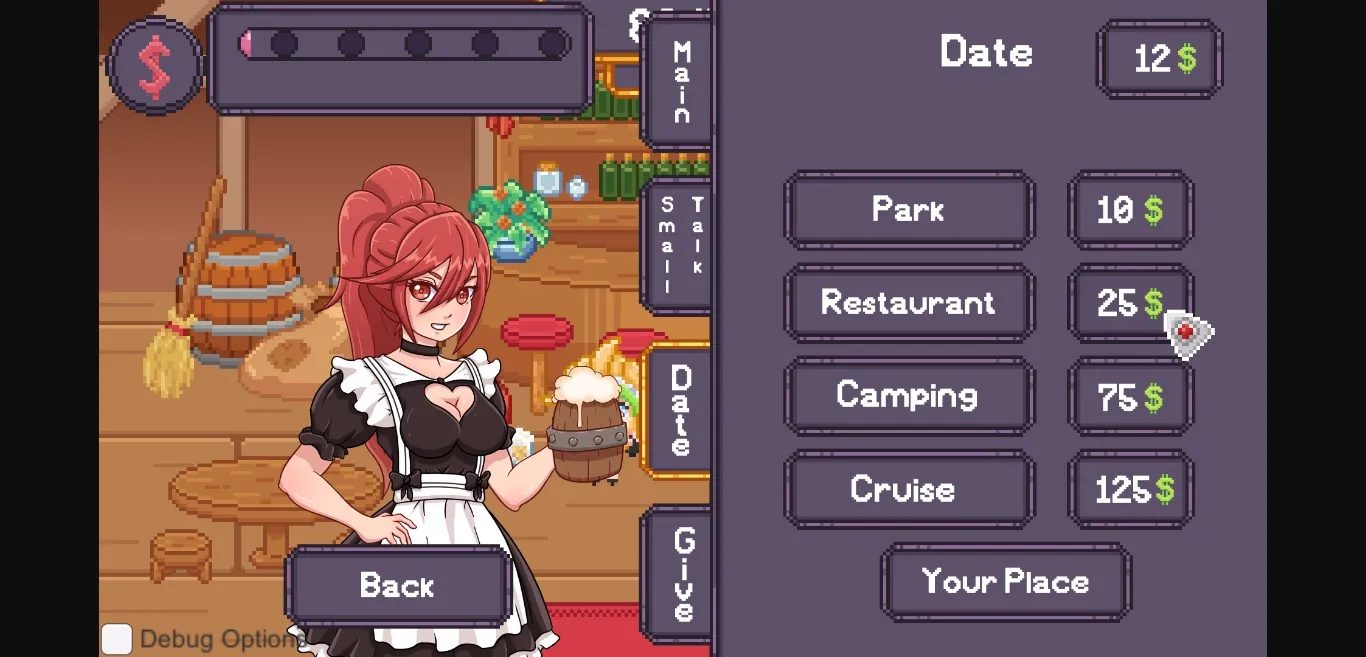Switch to the Give tab
This screenshot has height=657, width=1366.
click(x=681, y=574)
